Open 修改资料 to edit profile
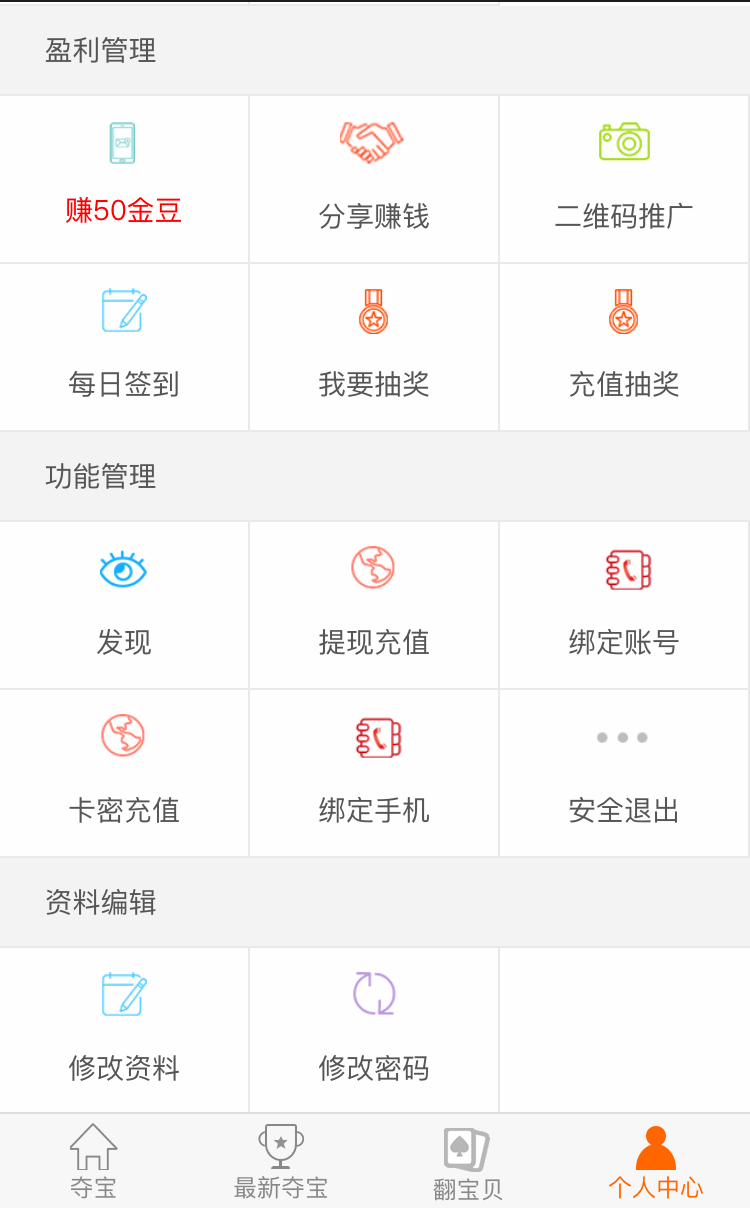This screenshot has height=1208, width=750. (x=124, y=1030)
